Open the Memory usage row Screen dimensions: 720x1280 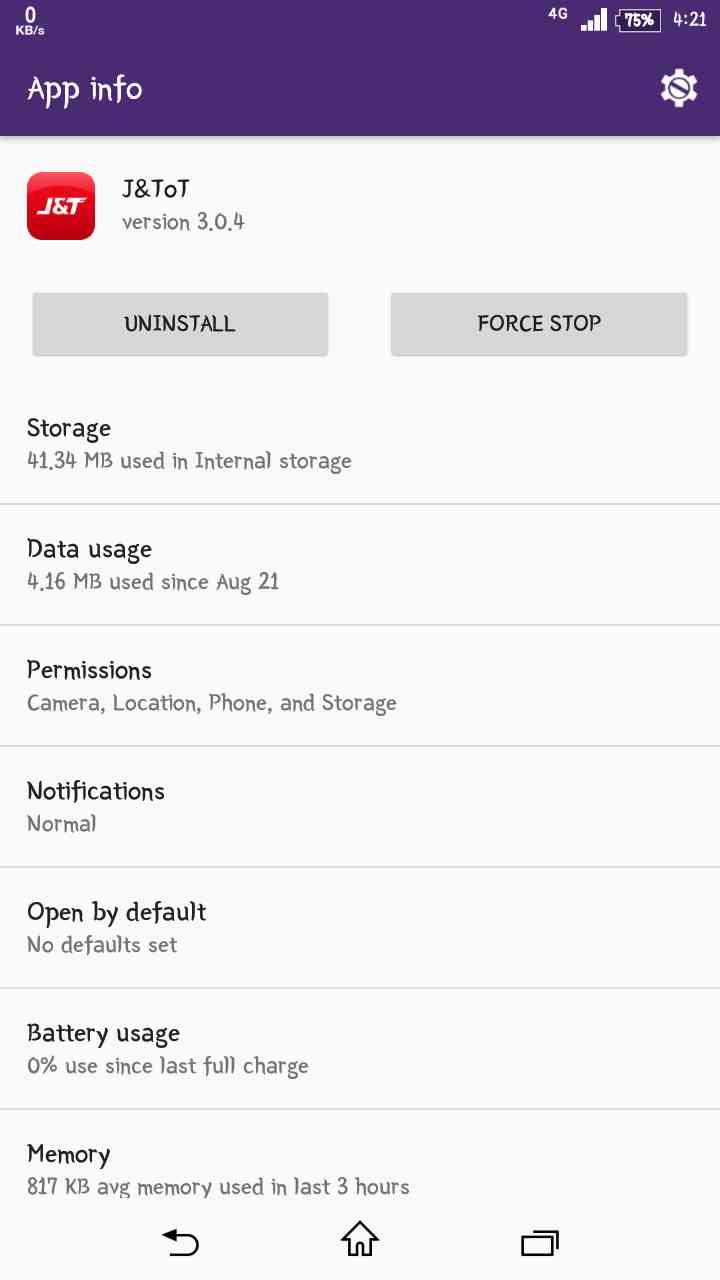[x=360, y=1169]
